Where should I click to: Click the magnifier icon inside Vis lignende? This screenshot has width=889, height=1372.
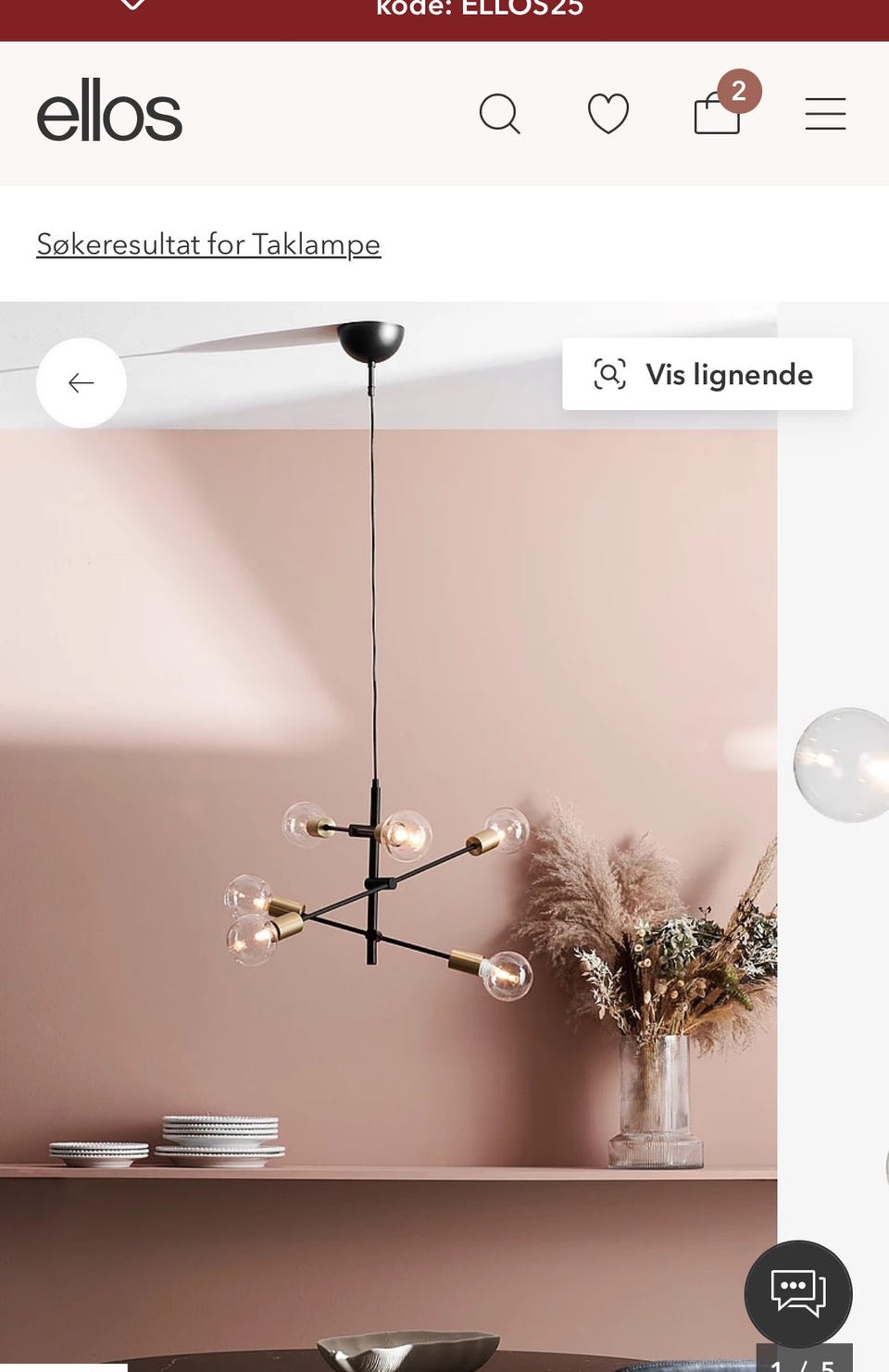click(x=610, y=374)
